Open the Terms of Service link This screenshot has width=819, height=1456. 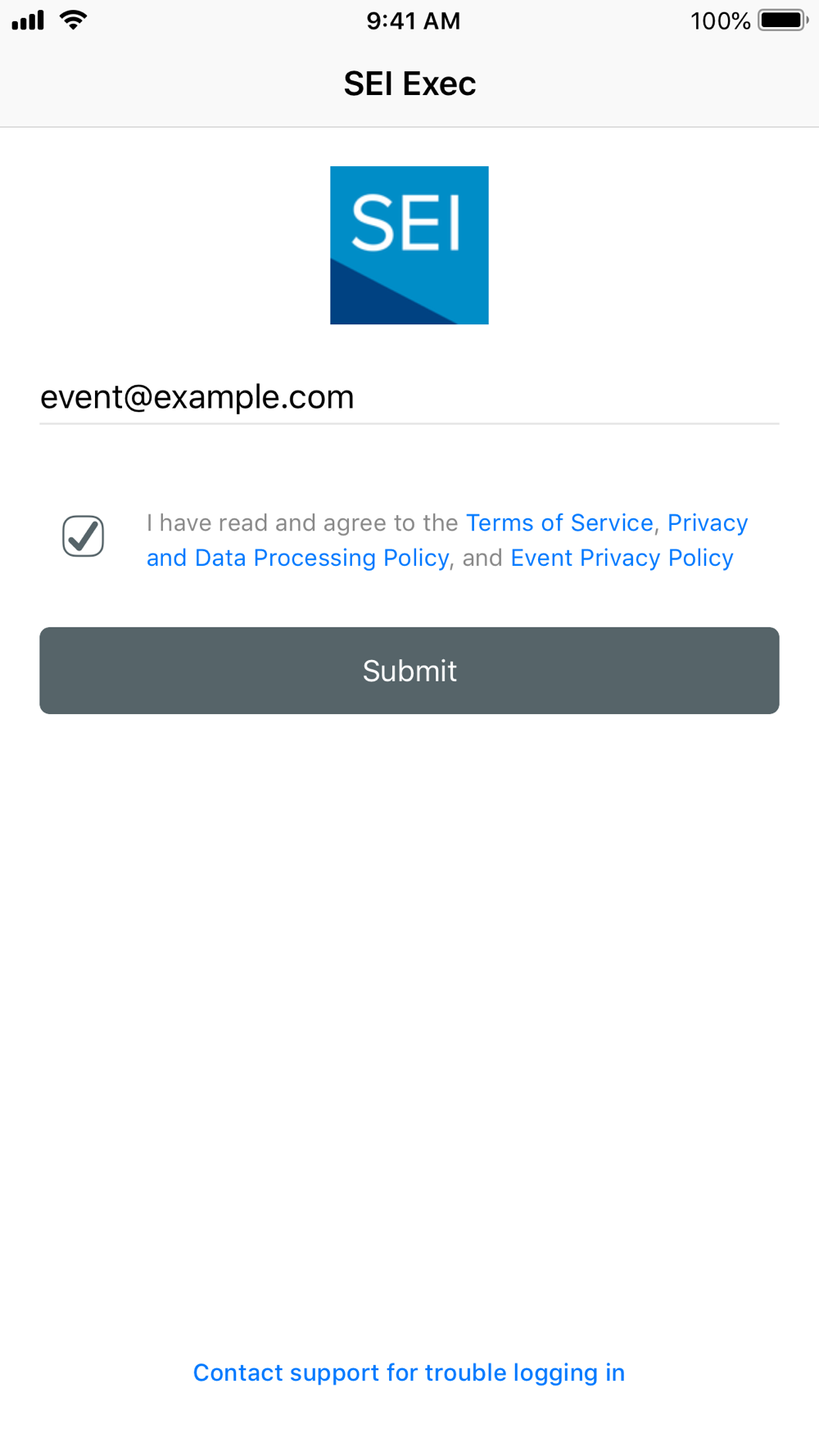(x=559, y=522)
